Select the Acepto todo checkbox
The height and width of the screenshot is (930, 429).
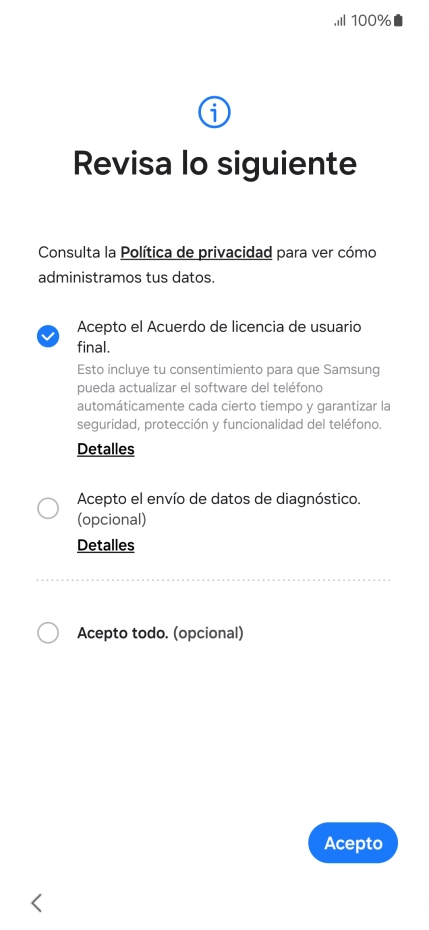[48, 633]
